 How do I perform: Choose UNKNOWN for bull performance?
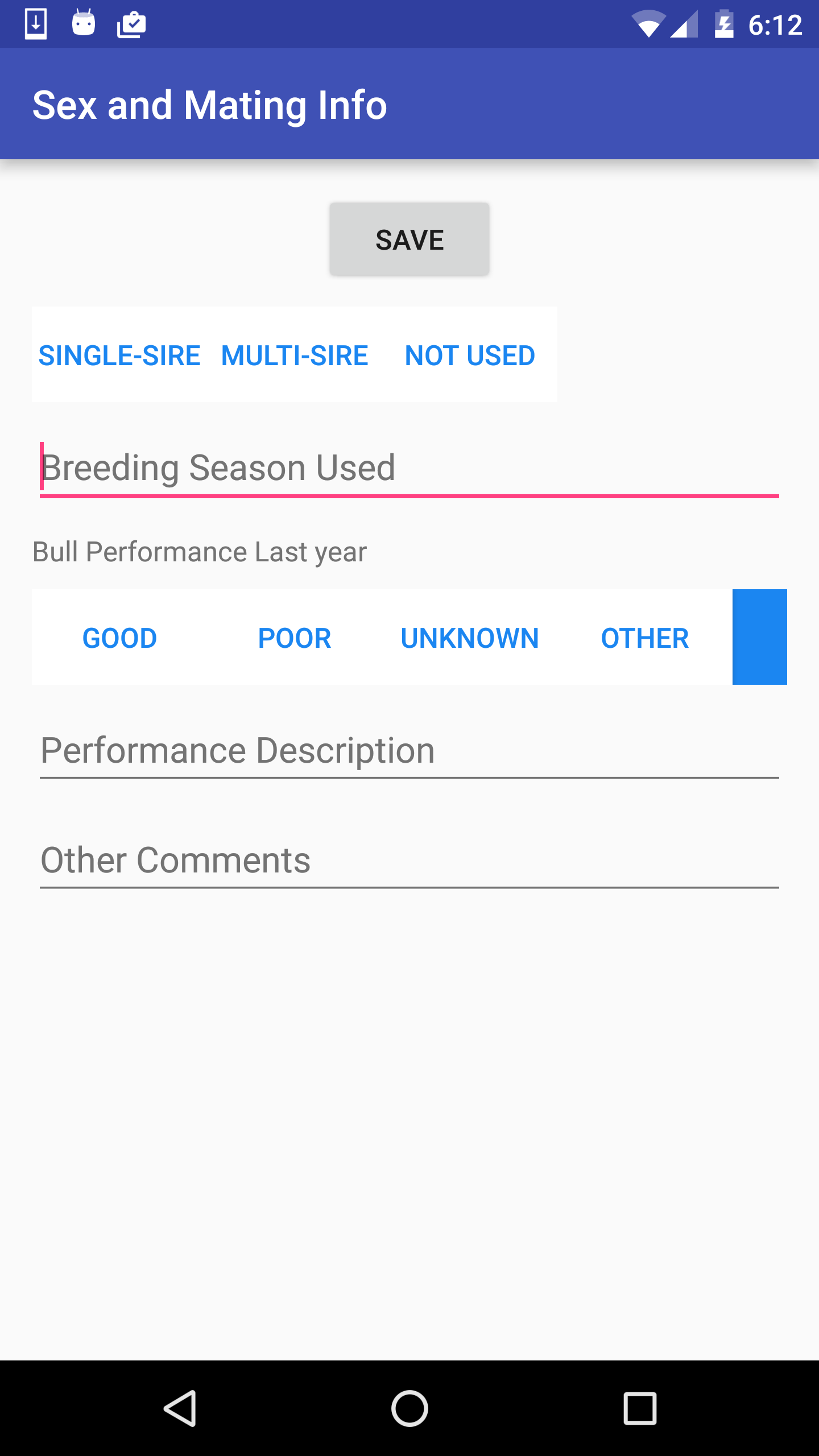pyautogui.click(x=470, y=638)
